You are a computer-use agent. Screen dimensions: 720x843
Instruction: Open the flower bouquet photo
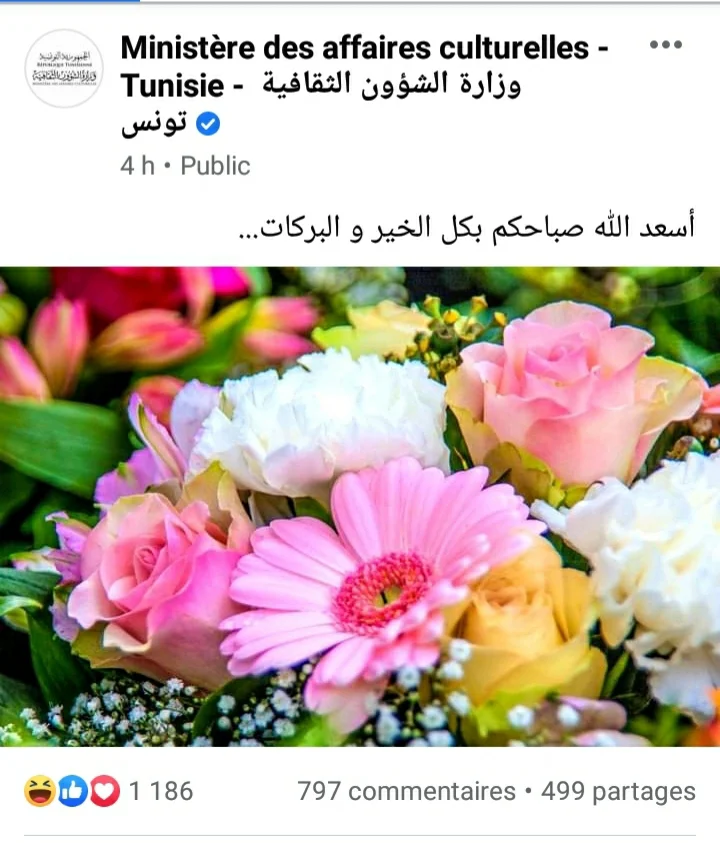point(360,506)
